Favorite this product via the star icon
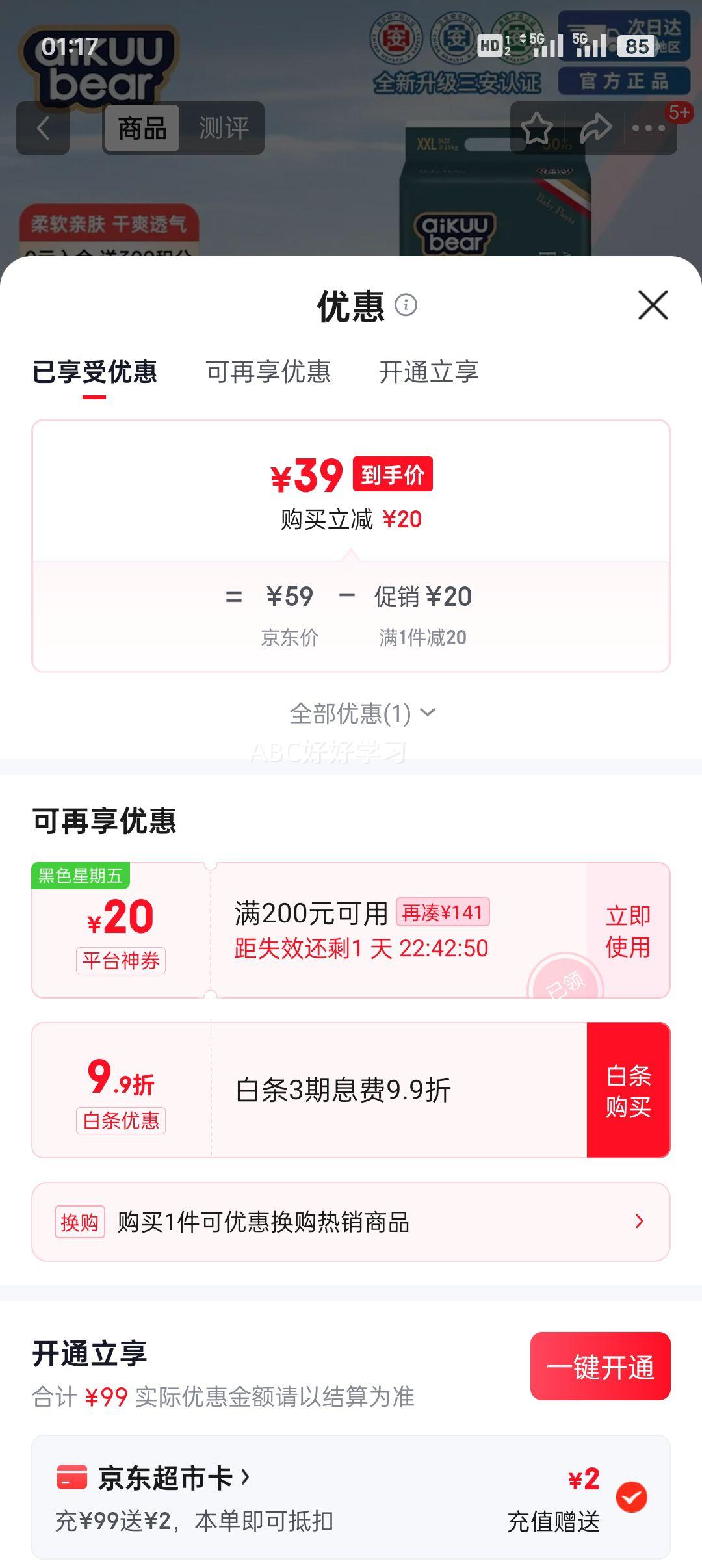This screenshot has width=702, height=1568. [537, 129]
